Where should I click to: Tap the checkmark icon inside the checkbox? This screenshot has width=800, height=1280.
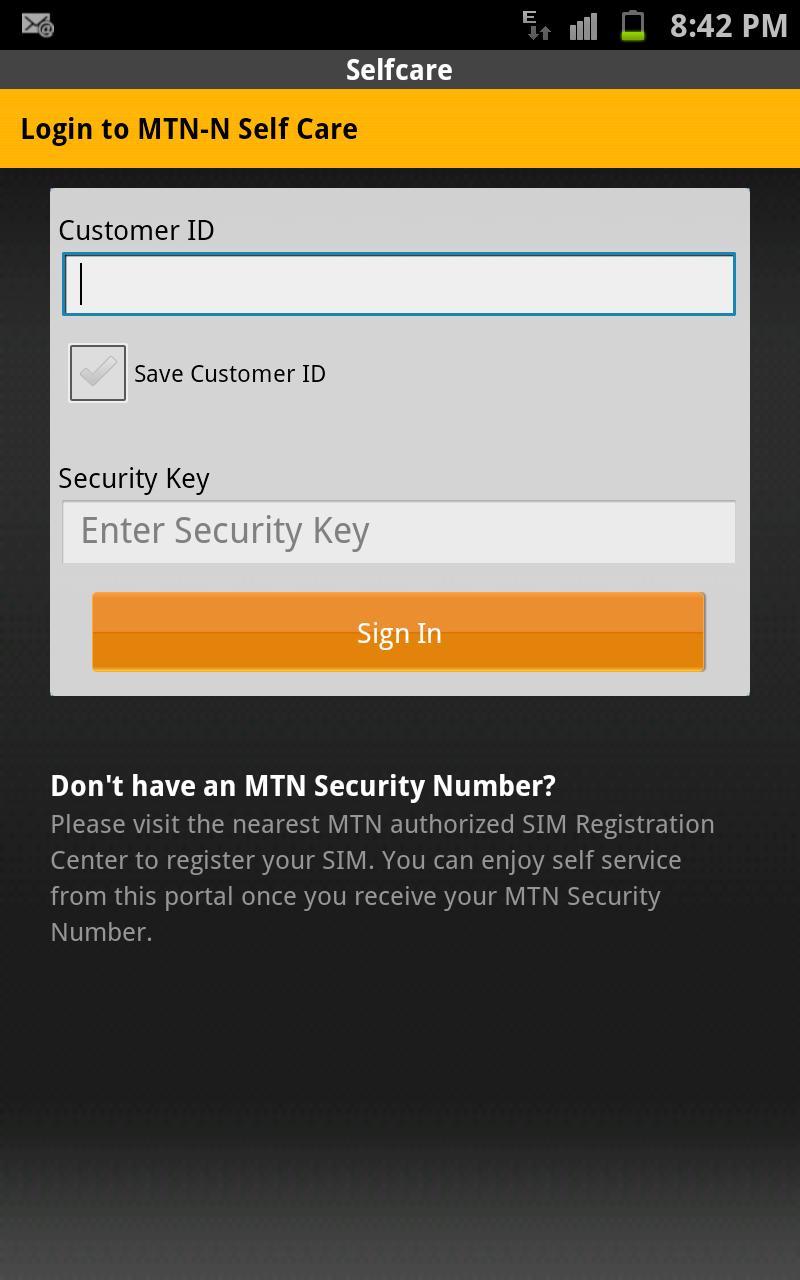click(97, 371)
